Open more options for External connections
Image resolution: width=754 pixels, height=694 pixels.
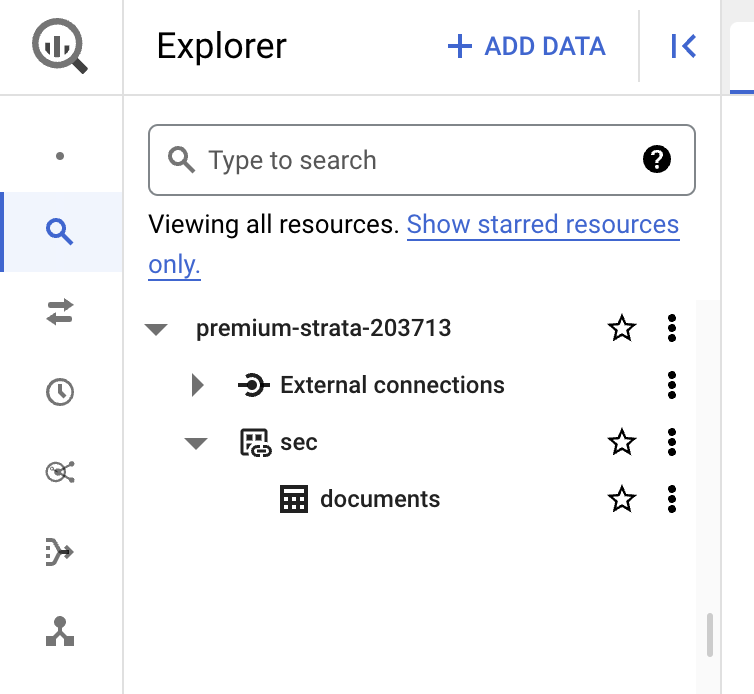[672, 385]
